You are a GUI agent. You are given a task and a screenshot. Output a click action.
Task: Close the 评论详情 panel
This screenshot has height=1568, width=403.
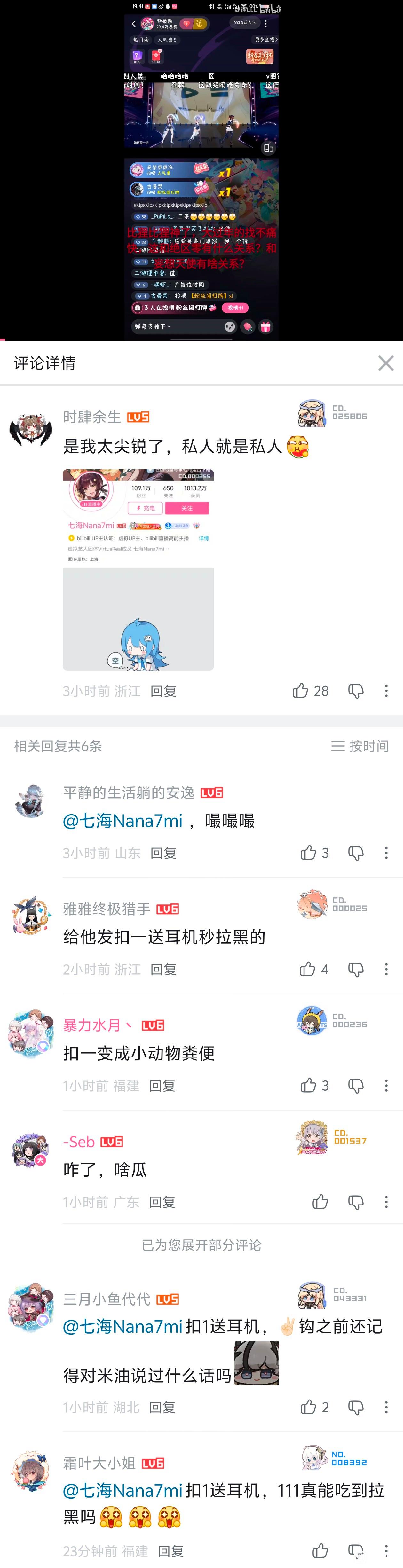point(385,363)
